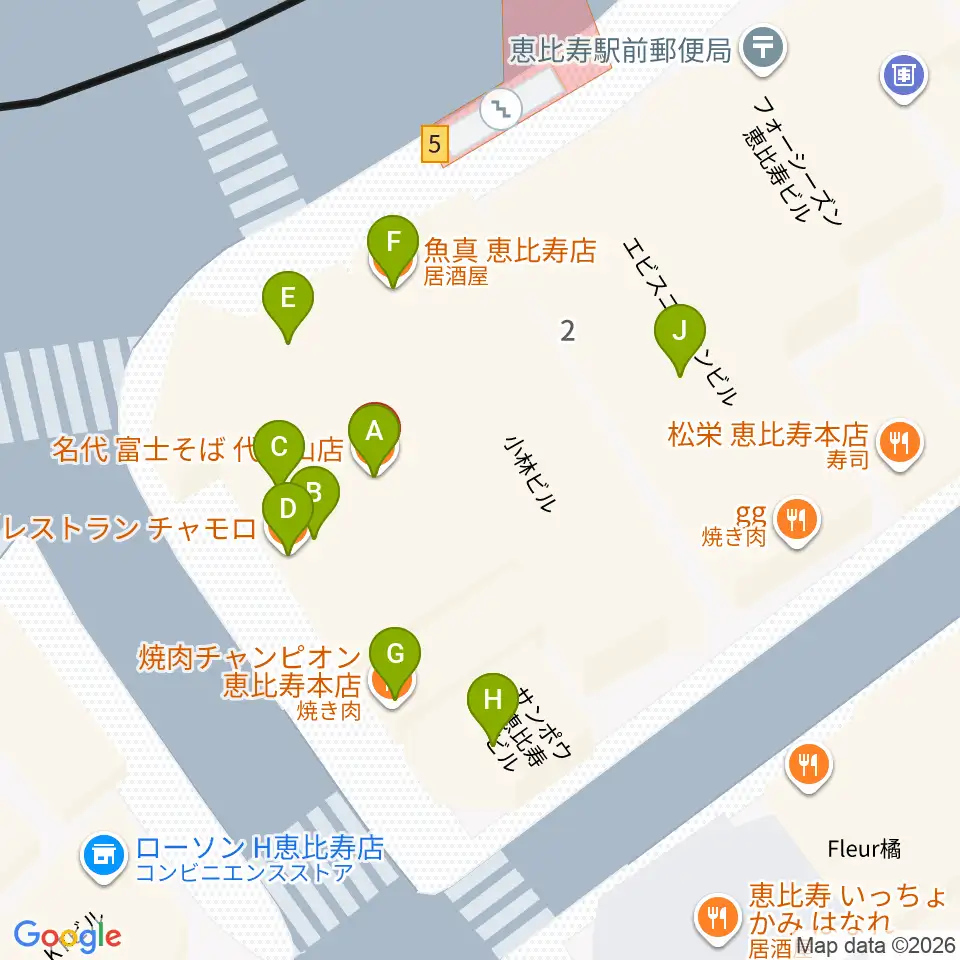Tap the gg 焼き肉 restaurant pin
The height and width of the screenshot is (960, 960).
pyautogui.click(x=797, y=522)
